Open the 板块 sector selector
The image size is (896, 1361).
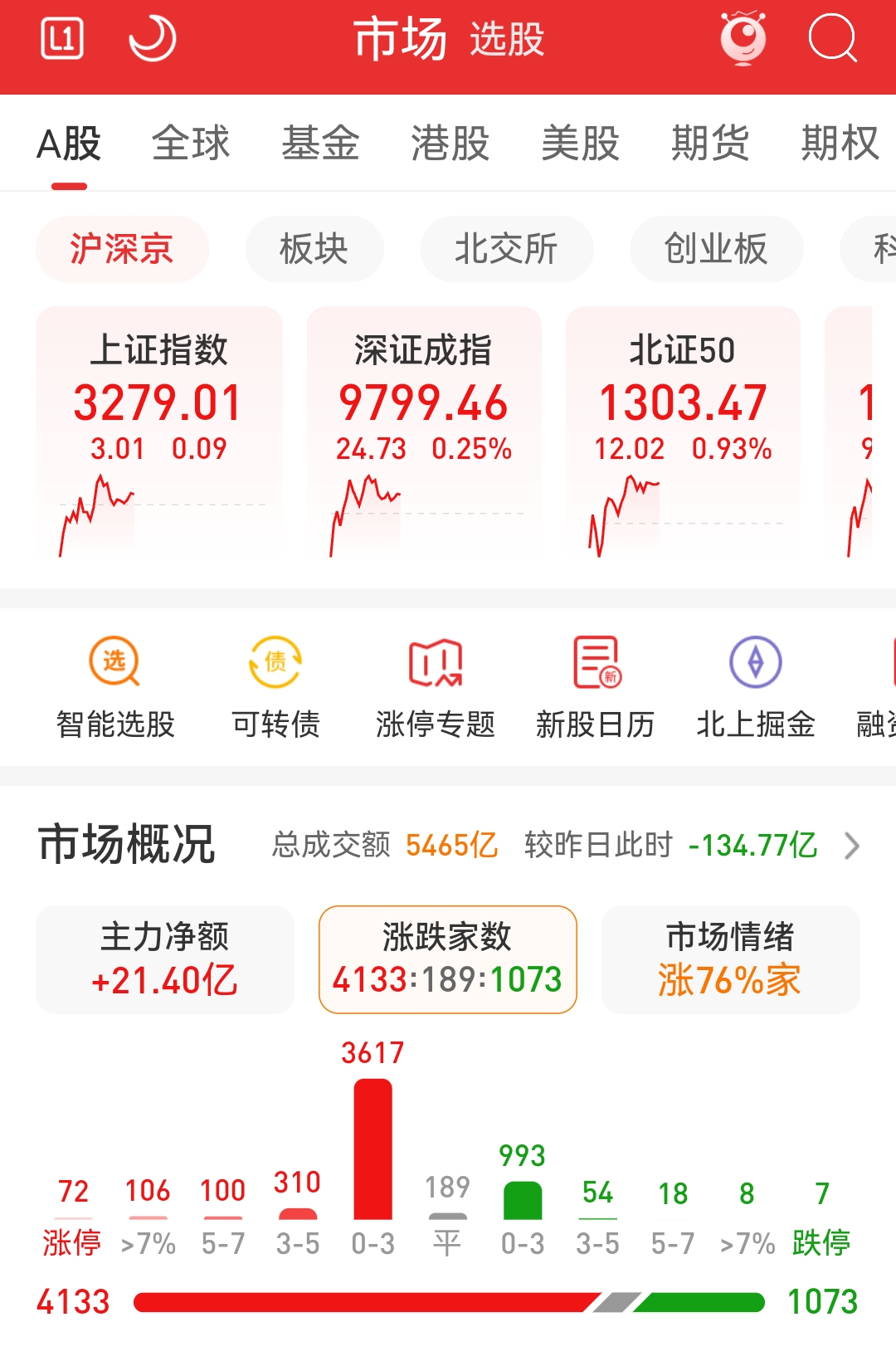pyautogui.click(x=314, y=249)
